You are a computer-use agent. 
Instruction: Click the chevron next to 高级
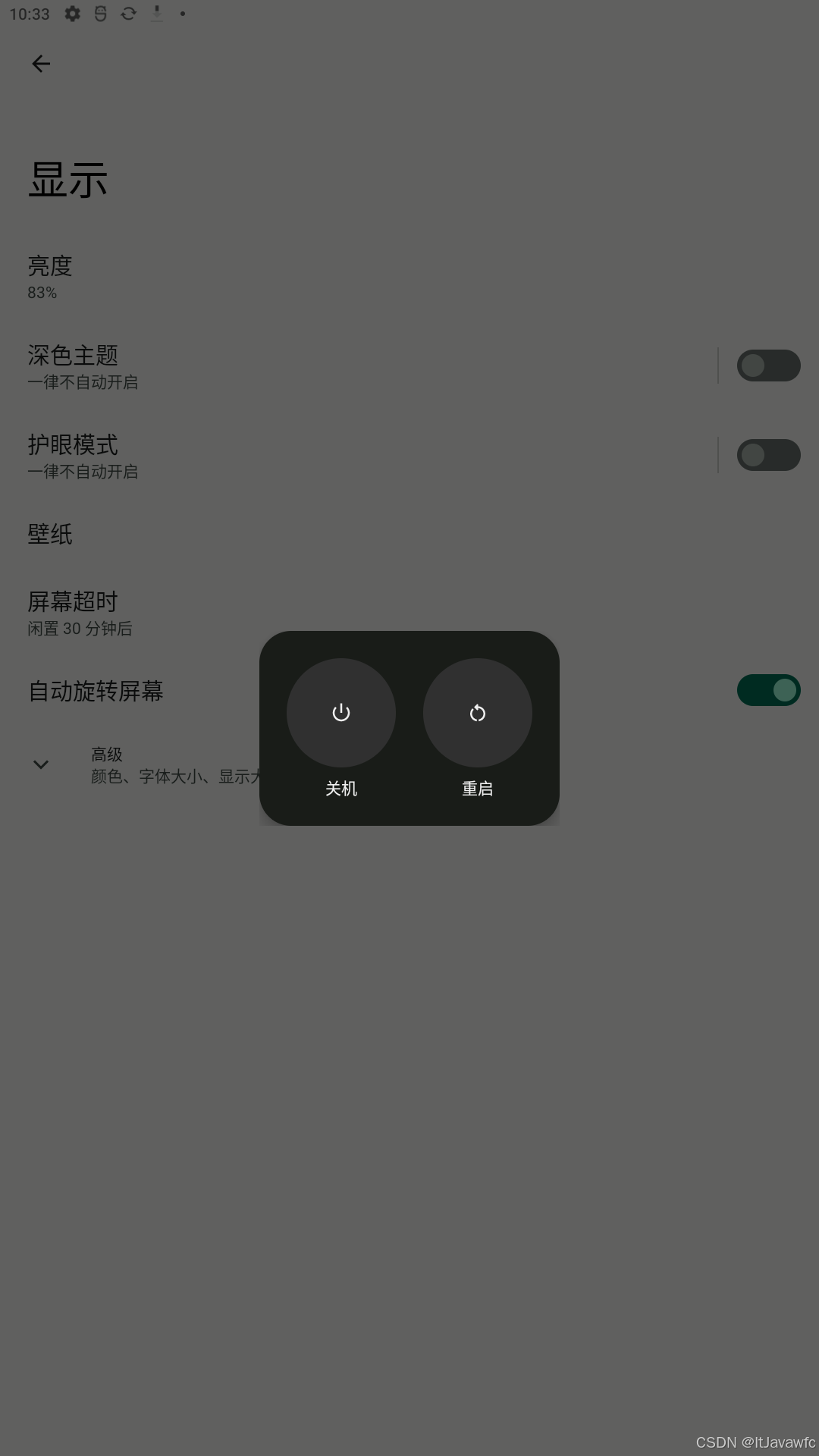tap(41, 764)
